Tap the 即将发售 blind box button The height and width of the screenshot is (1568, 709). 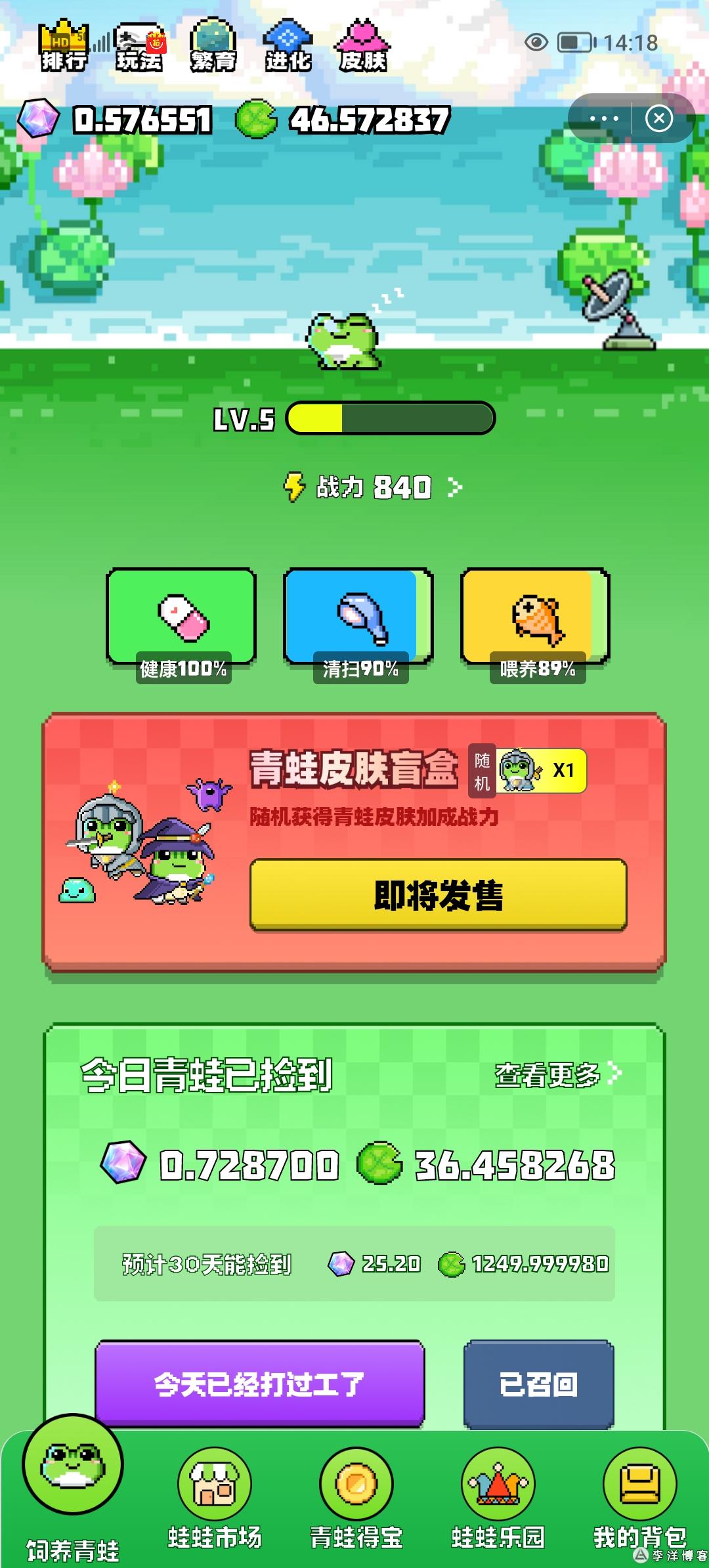pos(438,895)
